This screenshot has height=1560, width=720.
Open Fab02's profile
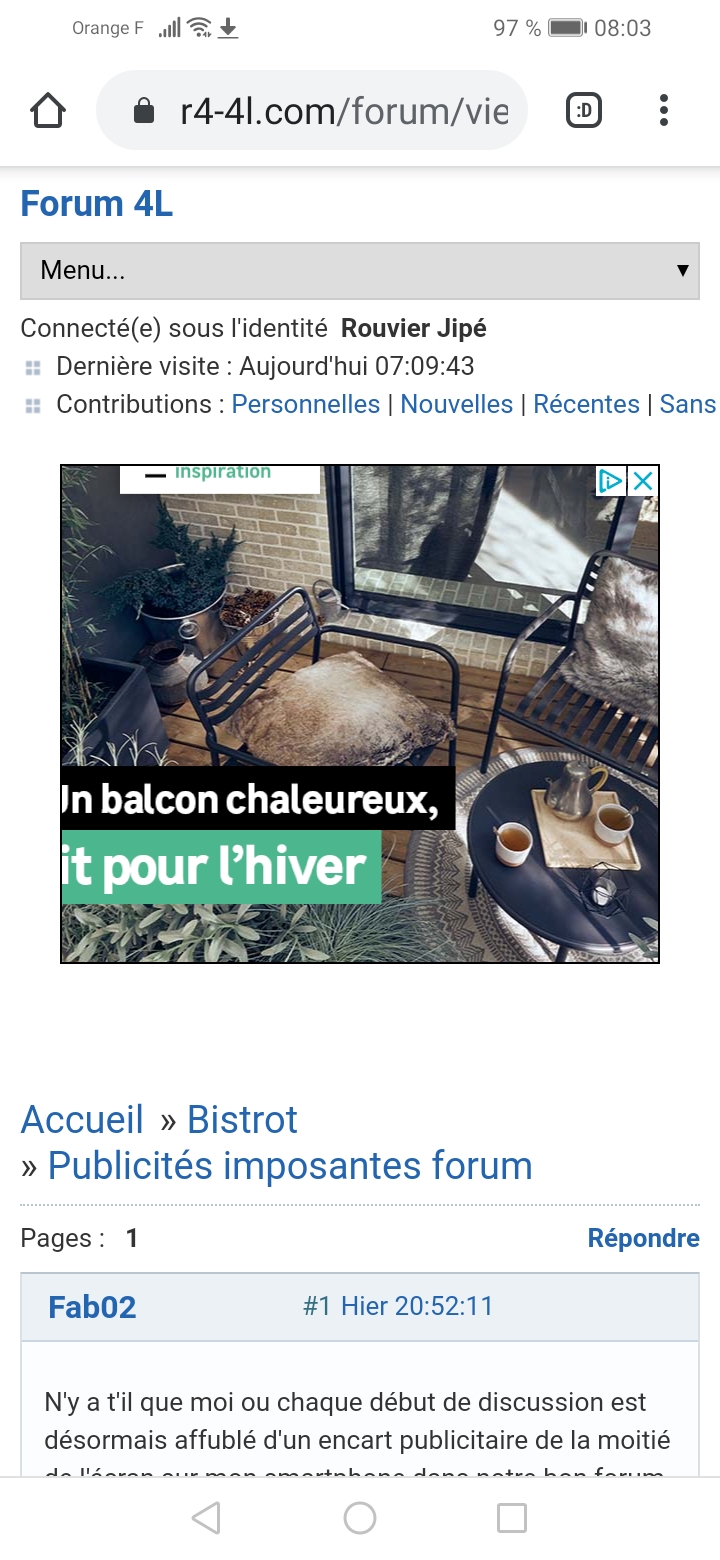(x=92, y=1306)
